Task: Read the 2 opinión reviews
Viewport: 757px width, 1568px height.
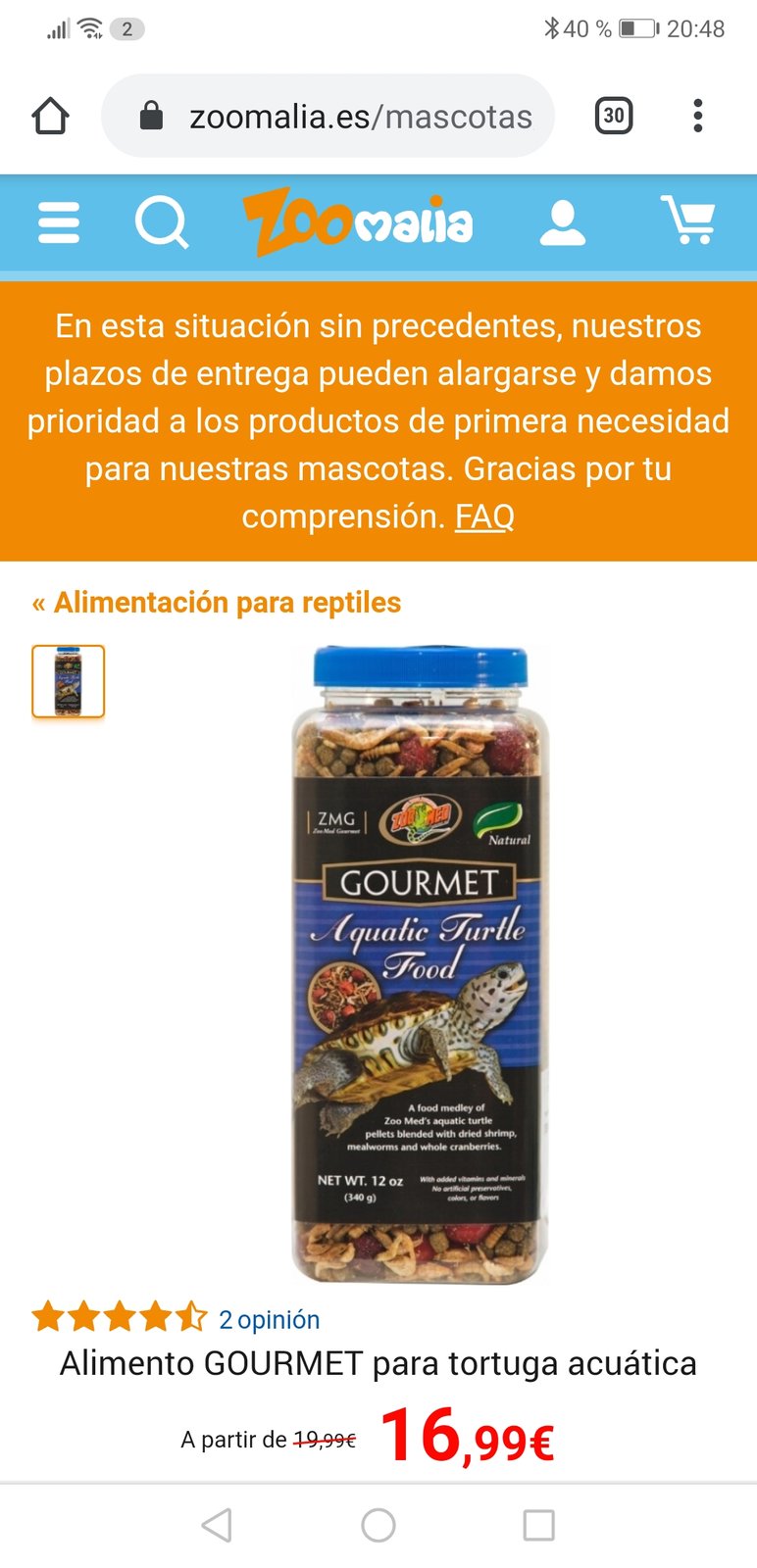Action: tap(270, 1320)
